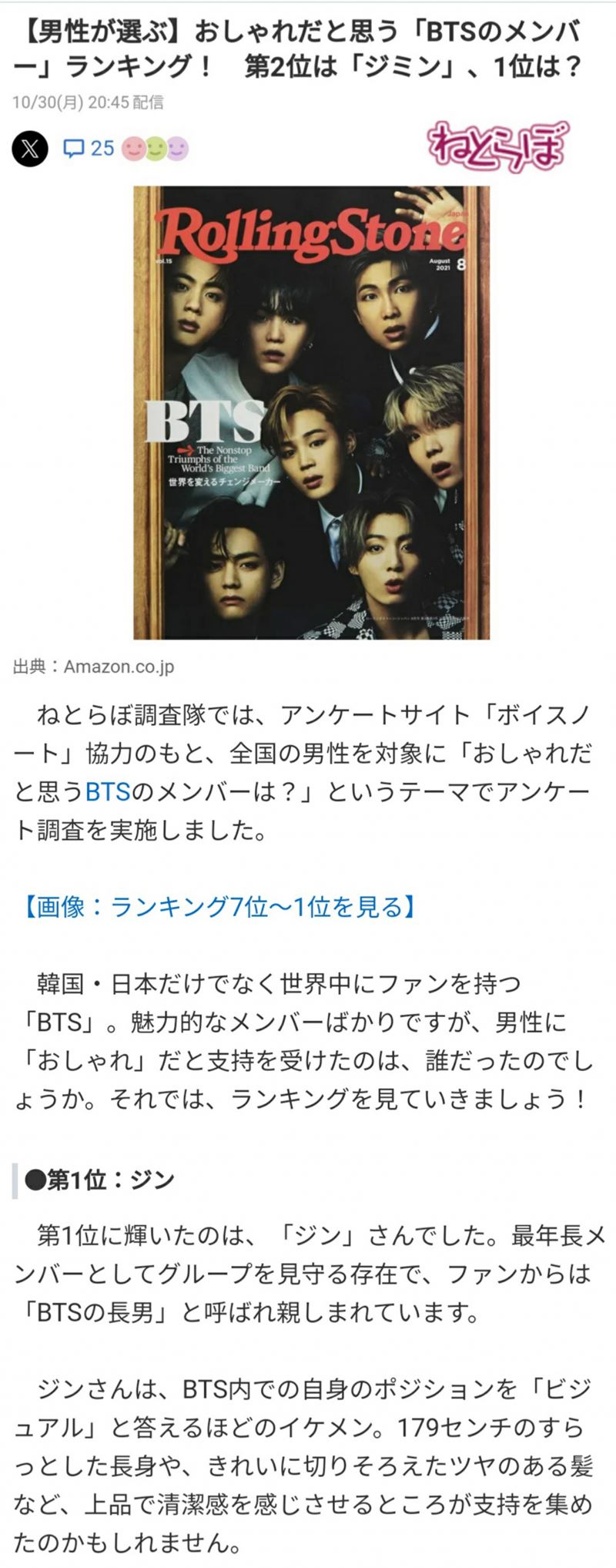Open the ねとらぼ publisher logo link
The width and height of the screenshot is (616, 1568).
point(497,146)
